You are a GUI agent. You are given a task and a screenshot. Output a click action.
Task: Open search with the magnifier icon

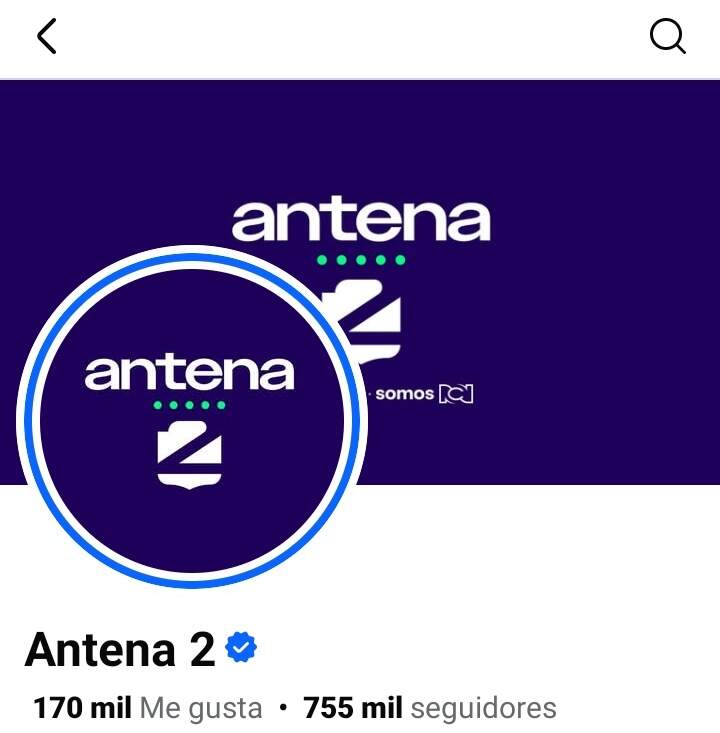[x=667, y=37]
